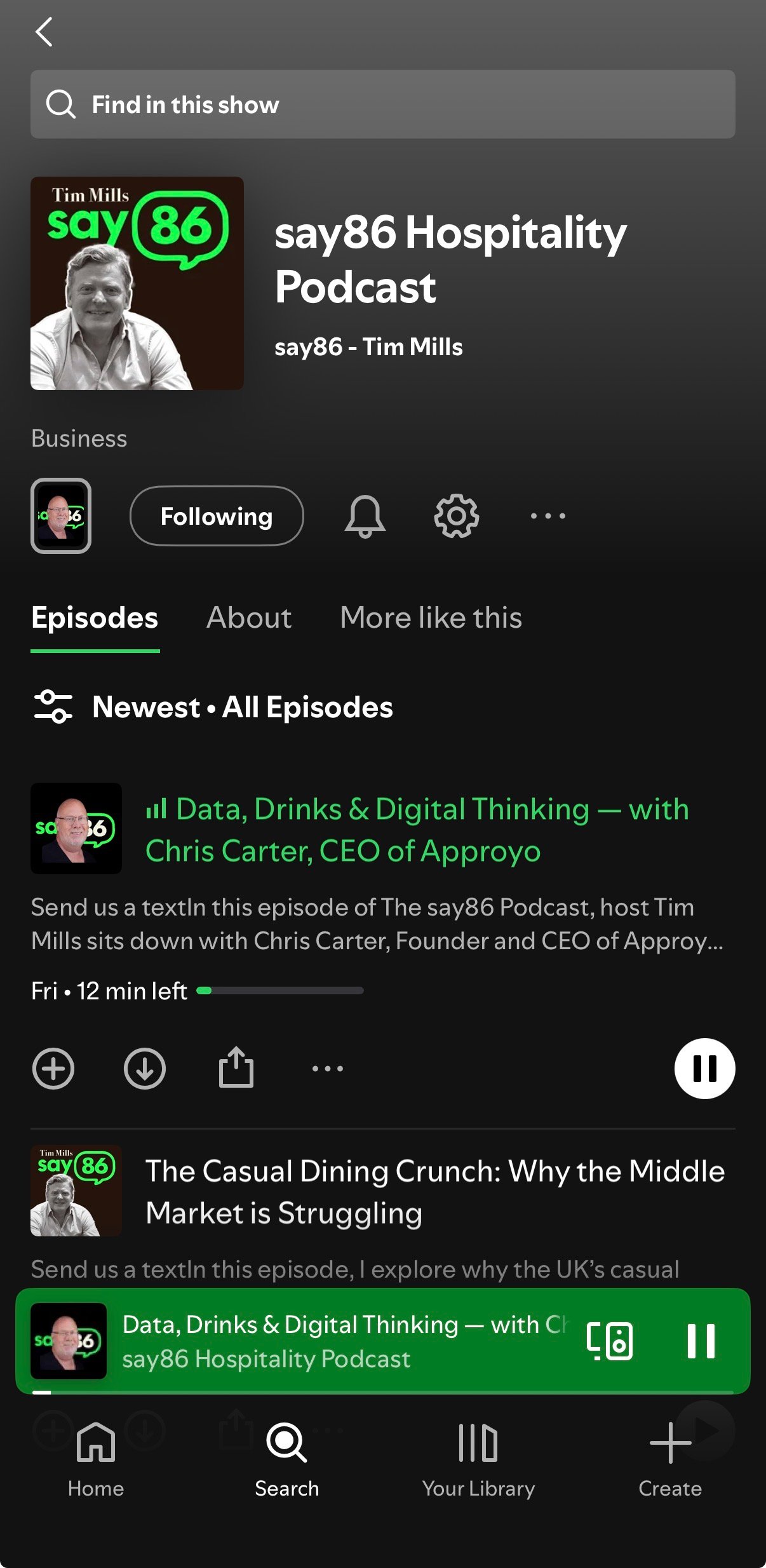Download the Data, Drinks & Digital Thinking episode
The height and width of the screenshot is (1568, 766).
145,1069
